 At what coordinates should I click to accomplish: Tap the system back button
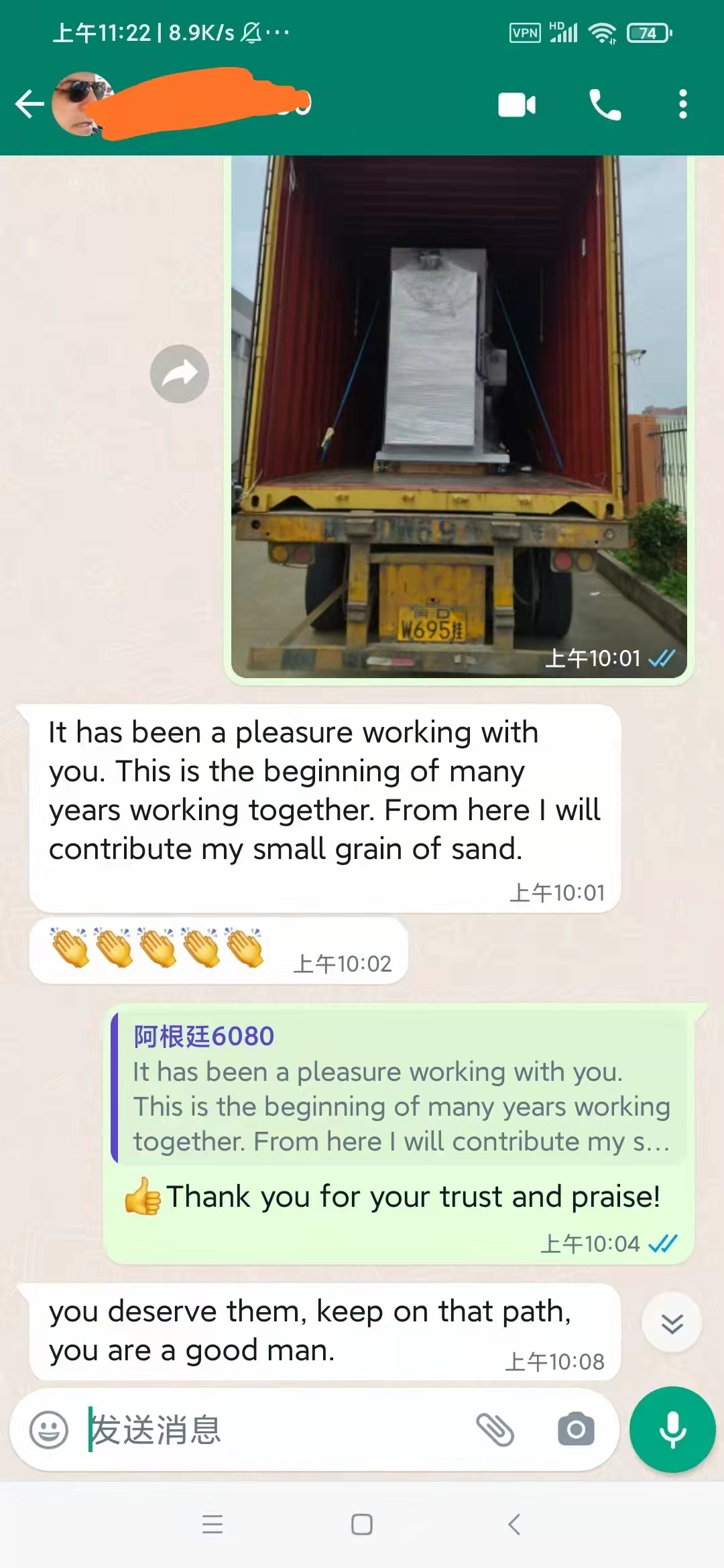[x=514, y=1524]
